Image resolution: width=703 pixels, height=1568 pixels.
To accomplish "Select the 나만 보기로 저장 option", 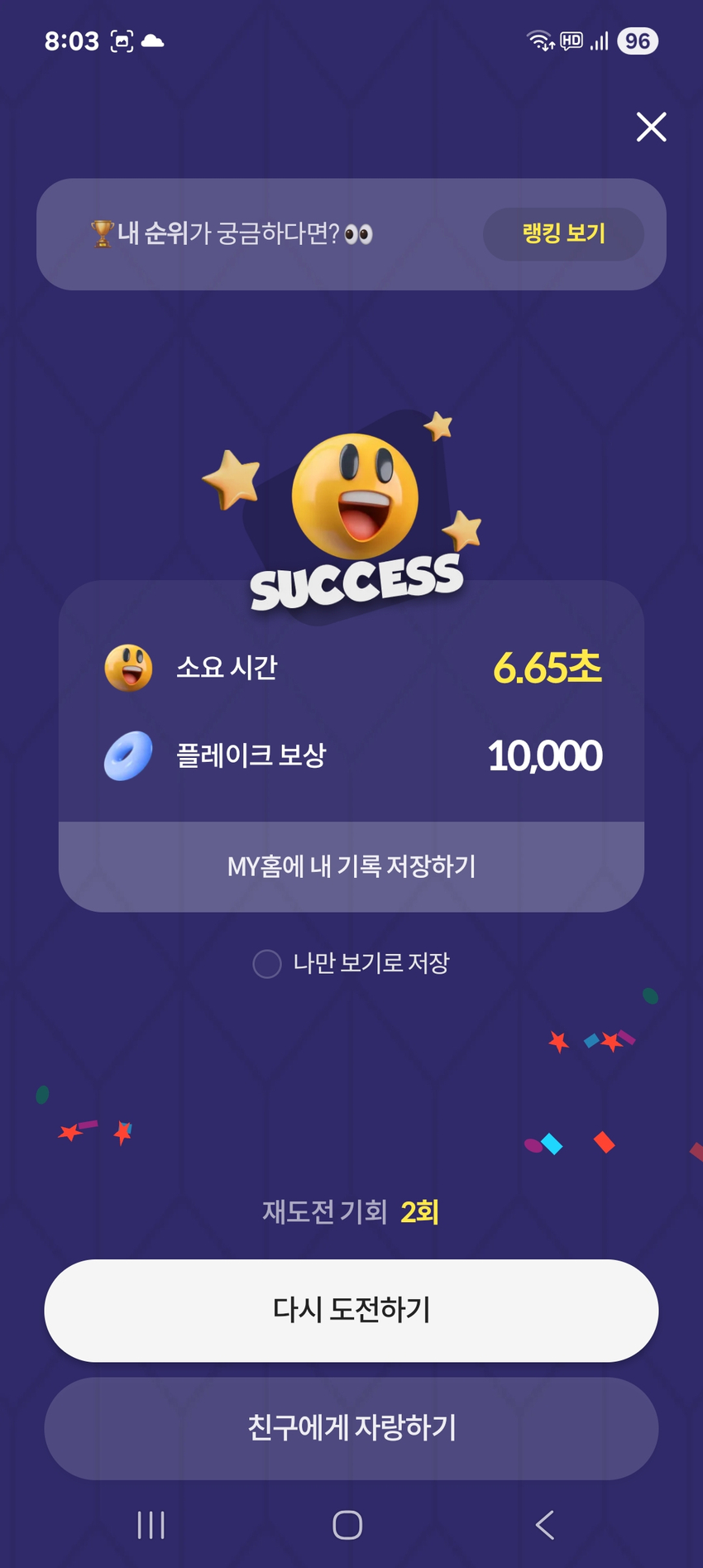I will (x=267, y=963).
